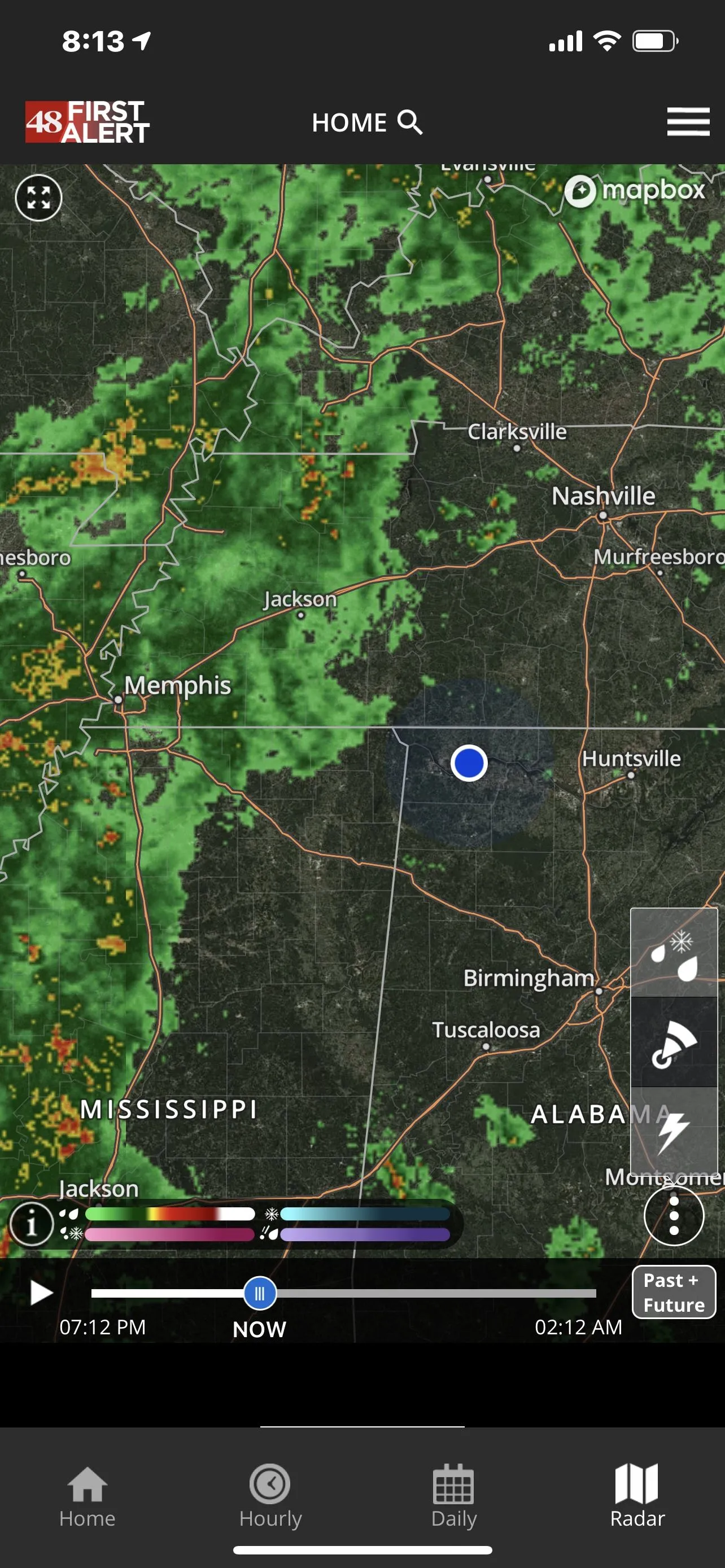Show the radar legend info

point(32,1223)
